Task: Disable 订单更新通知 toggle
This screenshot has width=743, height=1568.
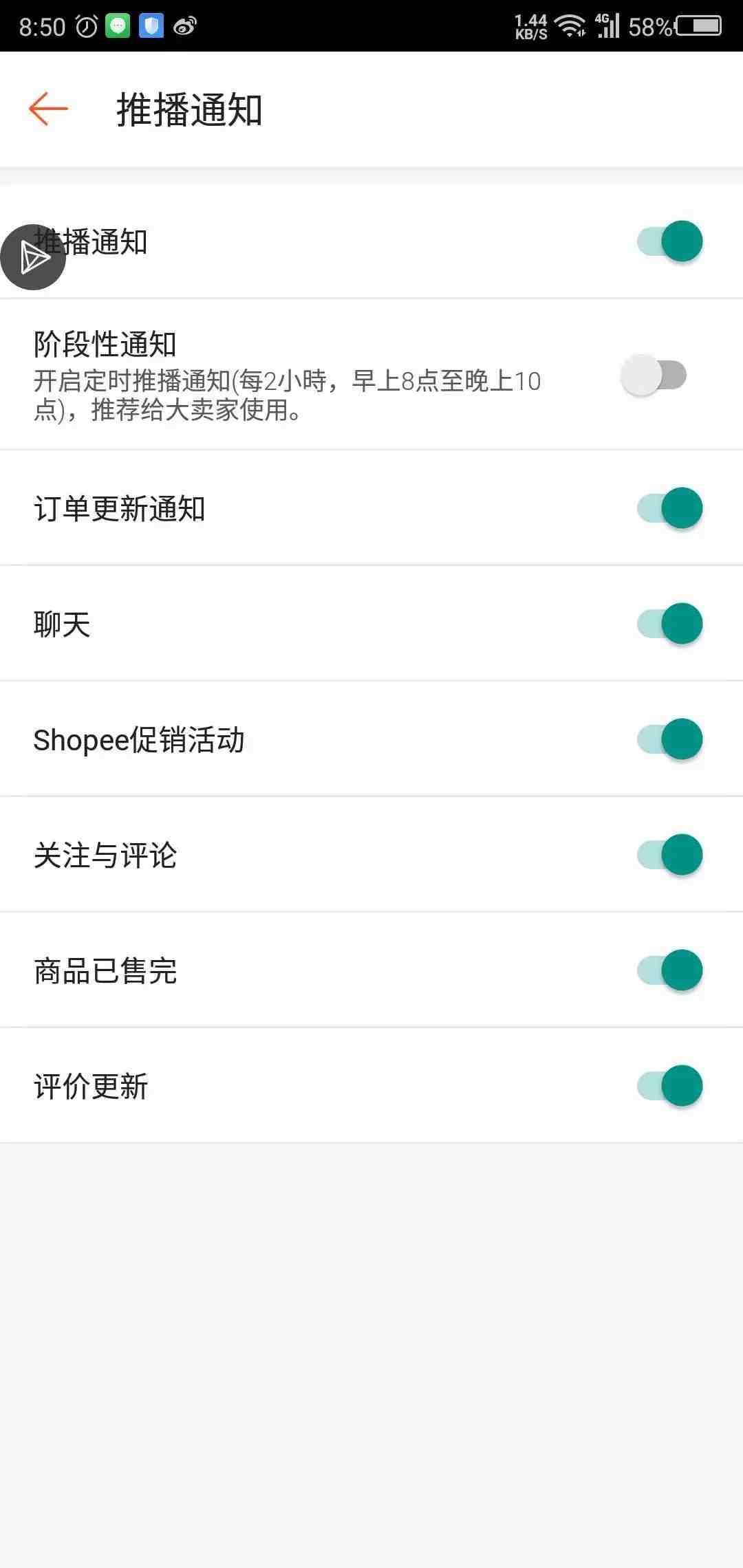Action: [670, 508]
